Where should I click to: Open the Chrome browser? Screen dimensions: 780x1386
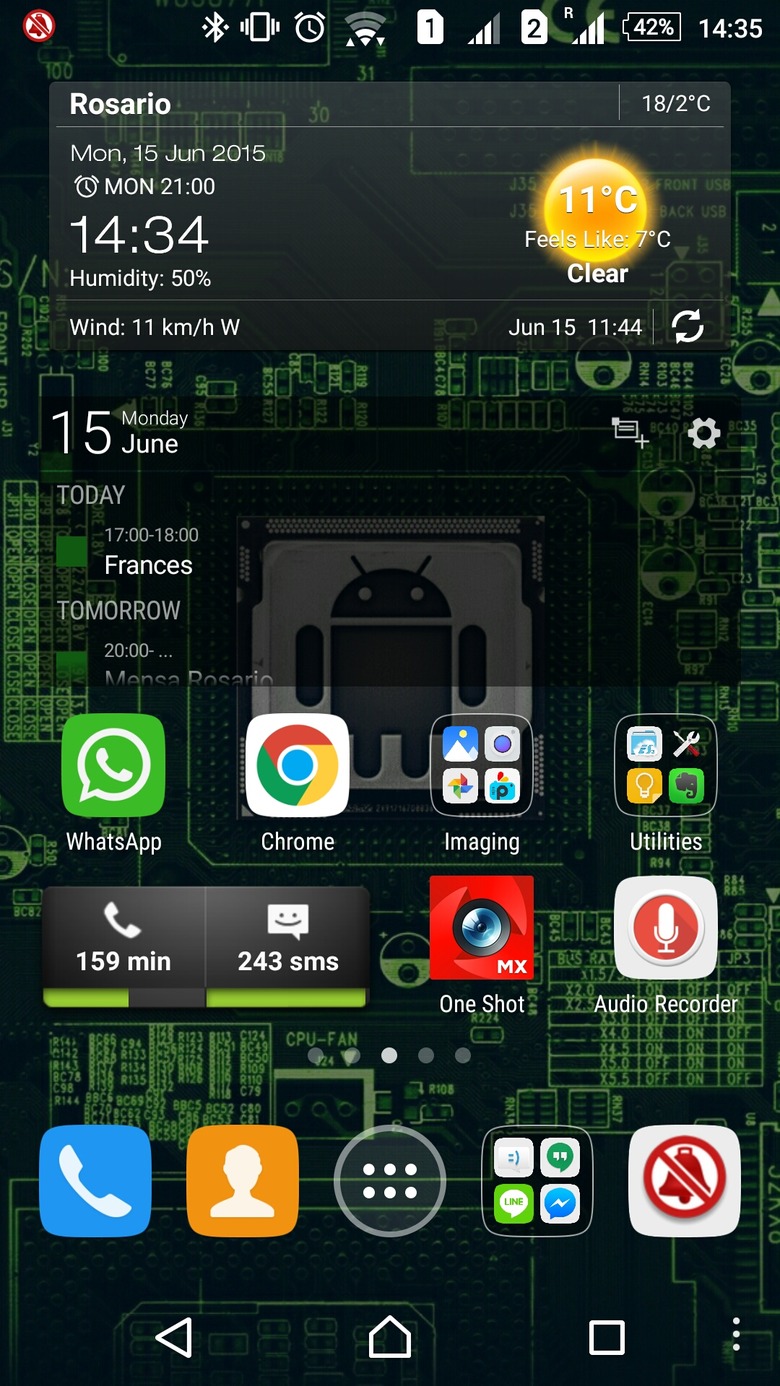coord(297,766)
